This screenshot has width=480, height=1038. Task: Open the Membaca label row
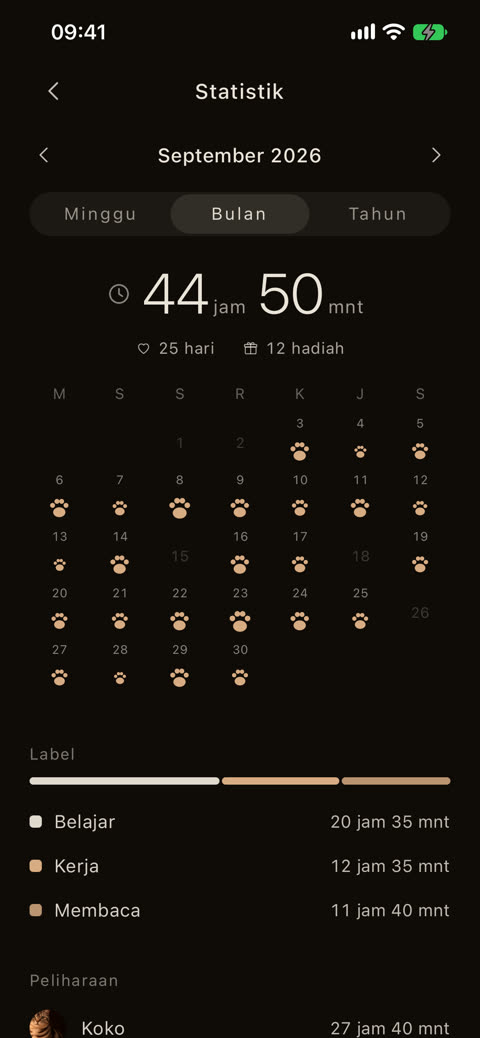tap(240, 910)
